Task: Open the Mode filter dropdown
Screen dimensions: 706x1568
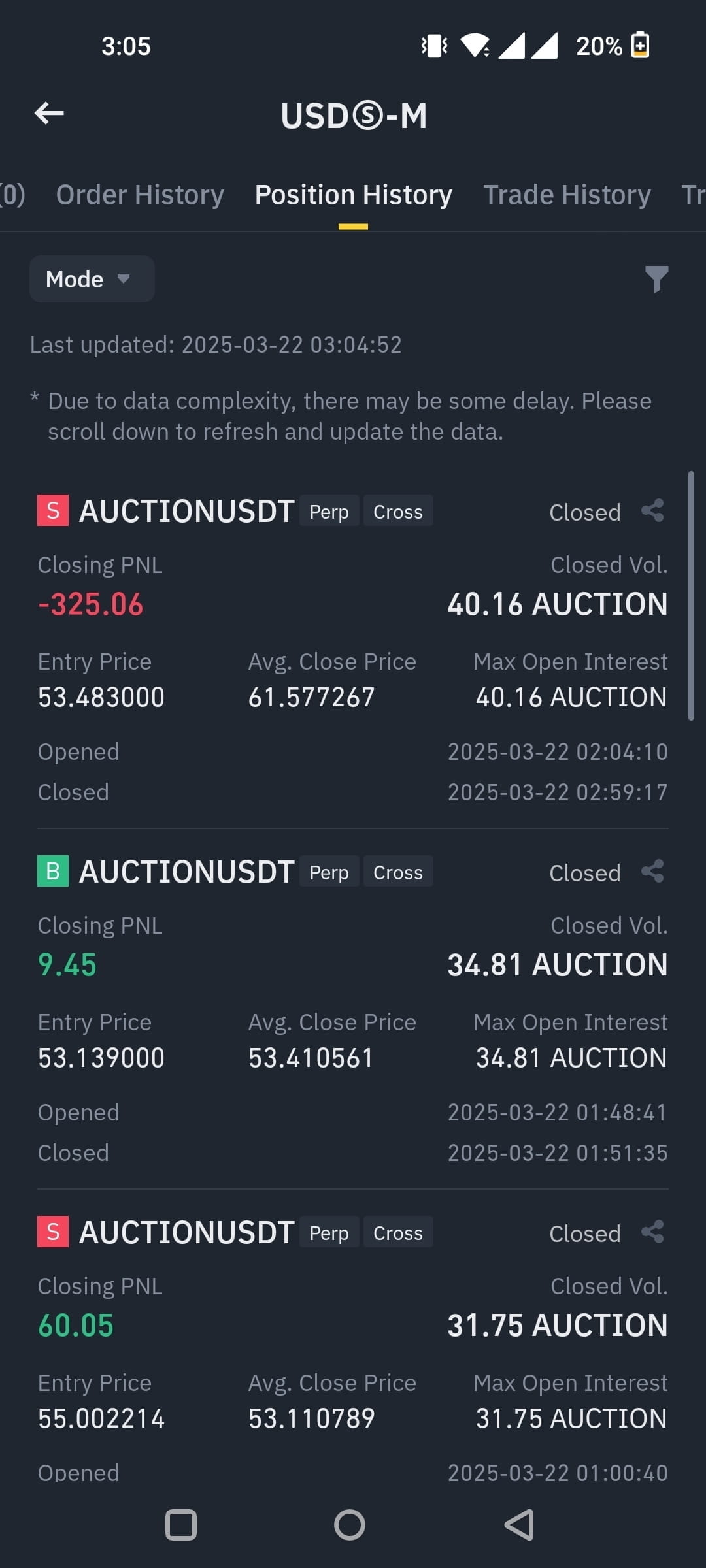Action: point(92,278)
